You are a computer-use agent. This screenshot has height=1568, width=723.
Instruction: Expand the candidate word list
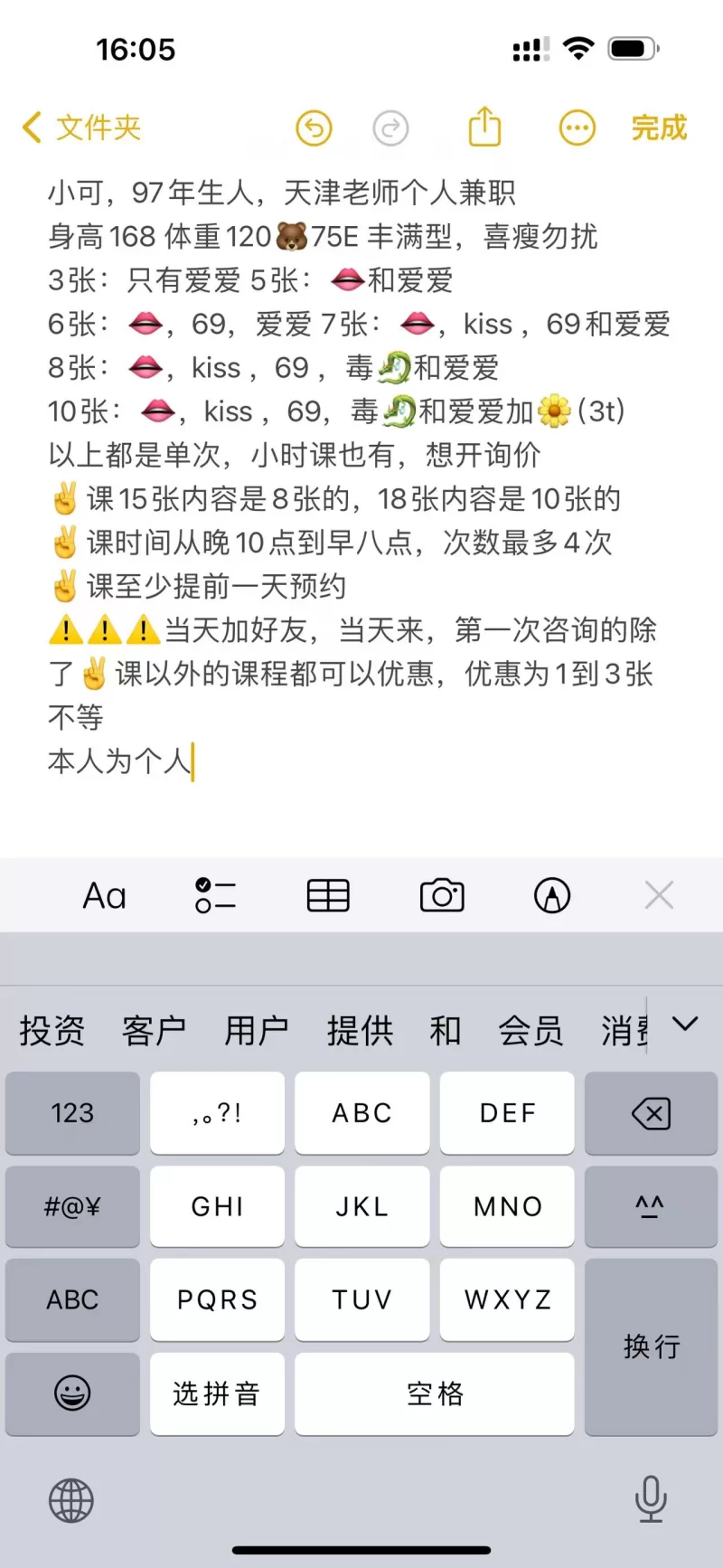(686, 1025)
